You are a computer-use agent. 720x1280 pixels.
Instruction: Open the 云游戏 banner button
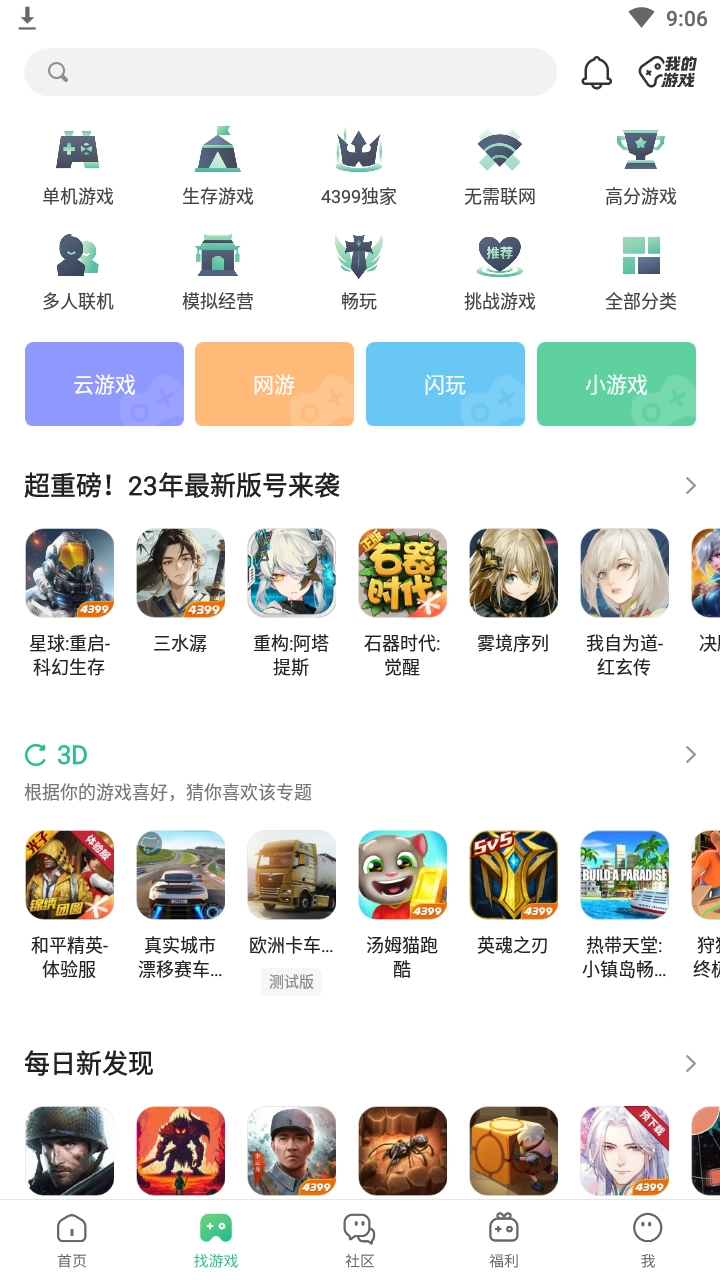pos(104,383)
